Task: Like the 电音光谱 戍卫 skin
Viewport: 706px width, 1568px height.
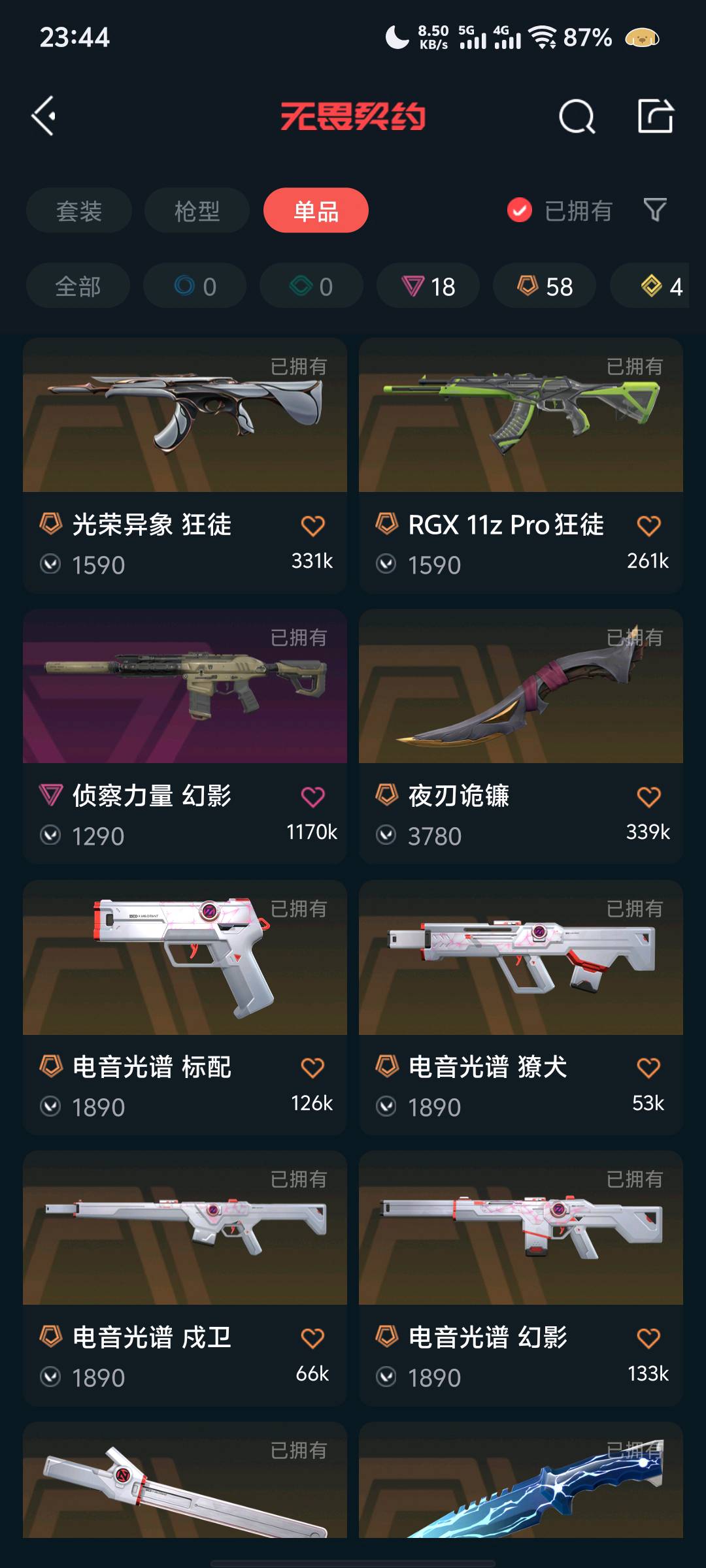Action: coord(312,1338)
